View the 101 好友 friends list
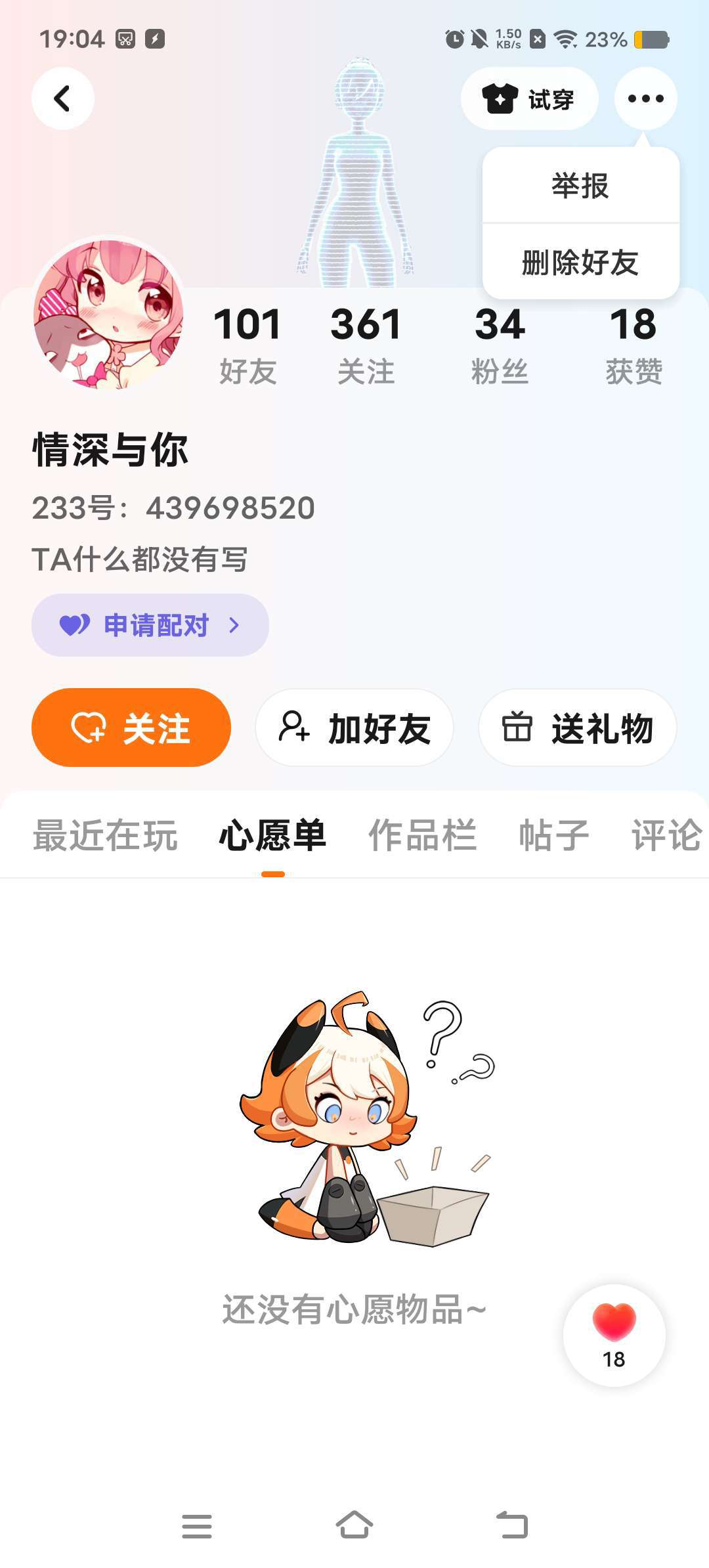This screenshot has width=709, height=1568. 247,344
